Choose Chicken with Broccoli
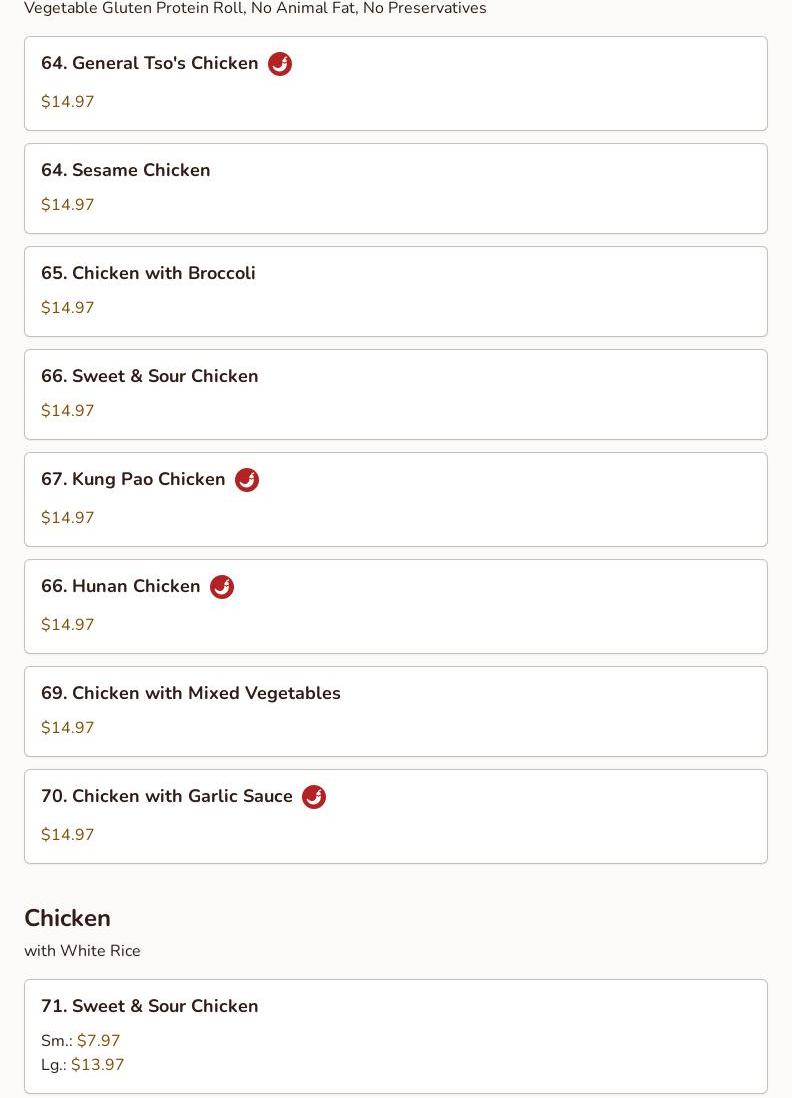This screenshot has width=792, height=1098. (395, 292)
